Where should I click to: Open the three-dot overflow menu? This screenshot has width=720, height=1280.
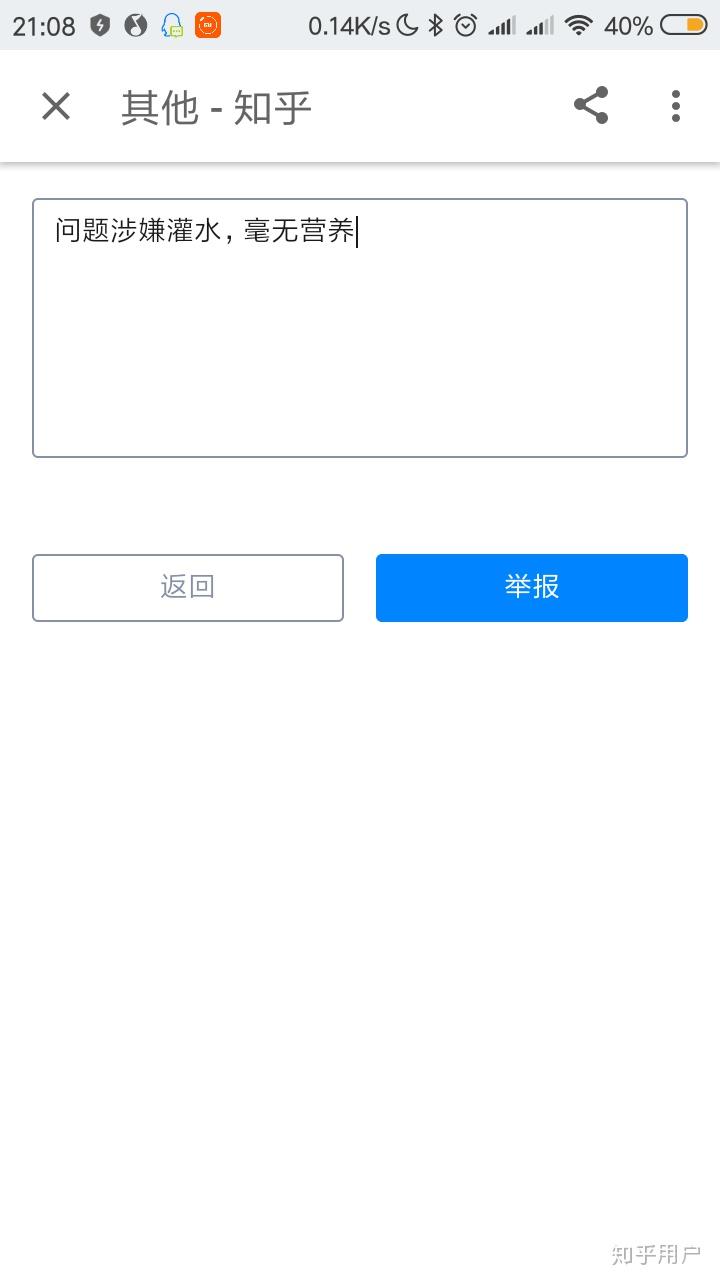(675, 106)
